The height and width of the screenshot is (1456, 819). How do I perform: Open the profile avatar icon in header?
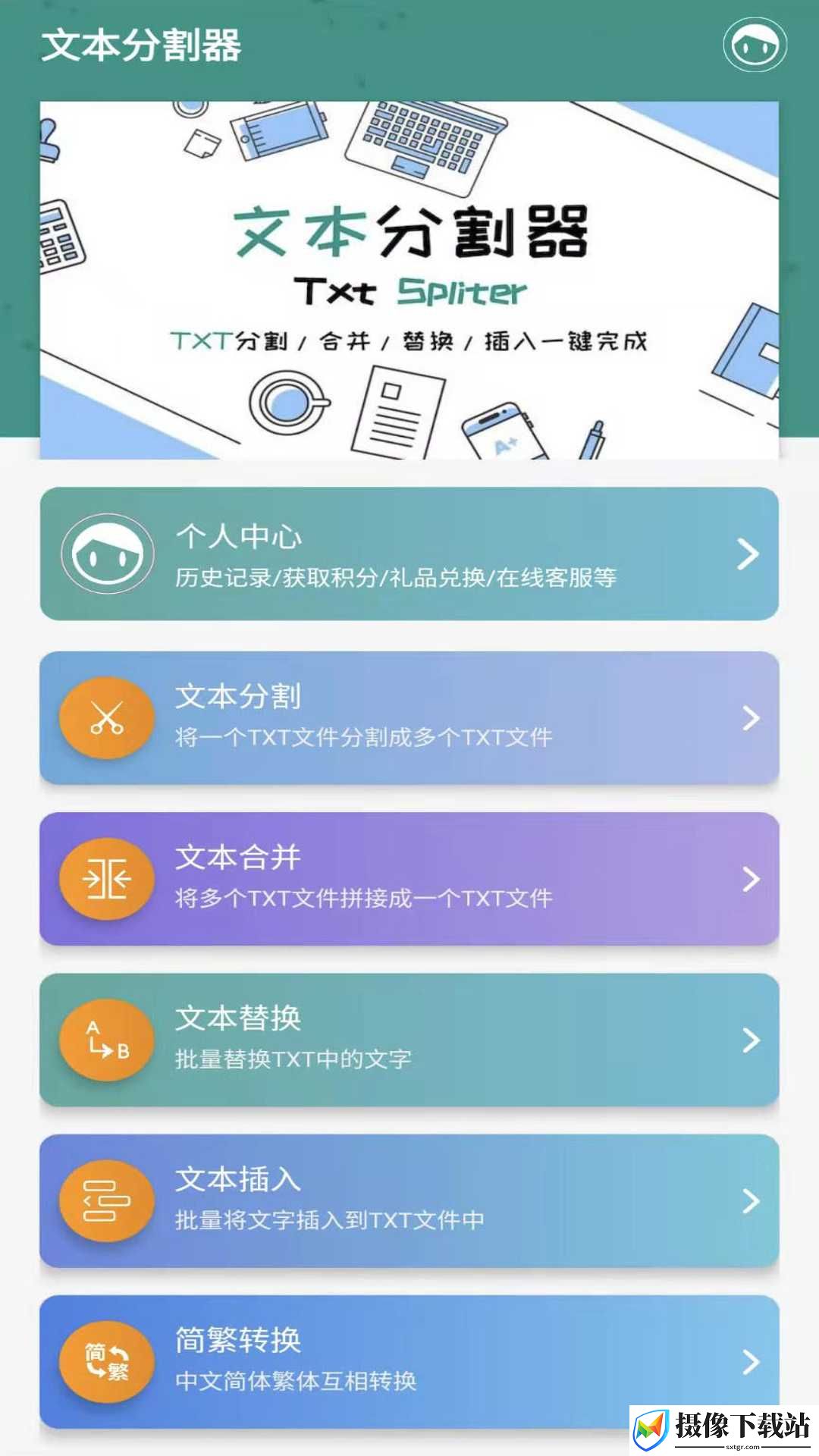pos(755,45)
